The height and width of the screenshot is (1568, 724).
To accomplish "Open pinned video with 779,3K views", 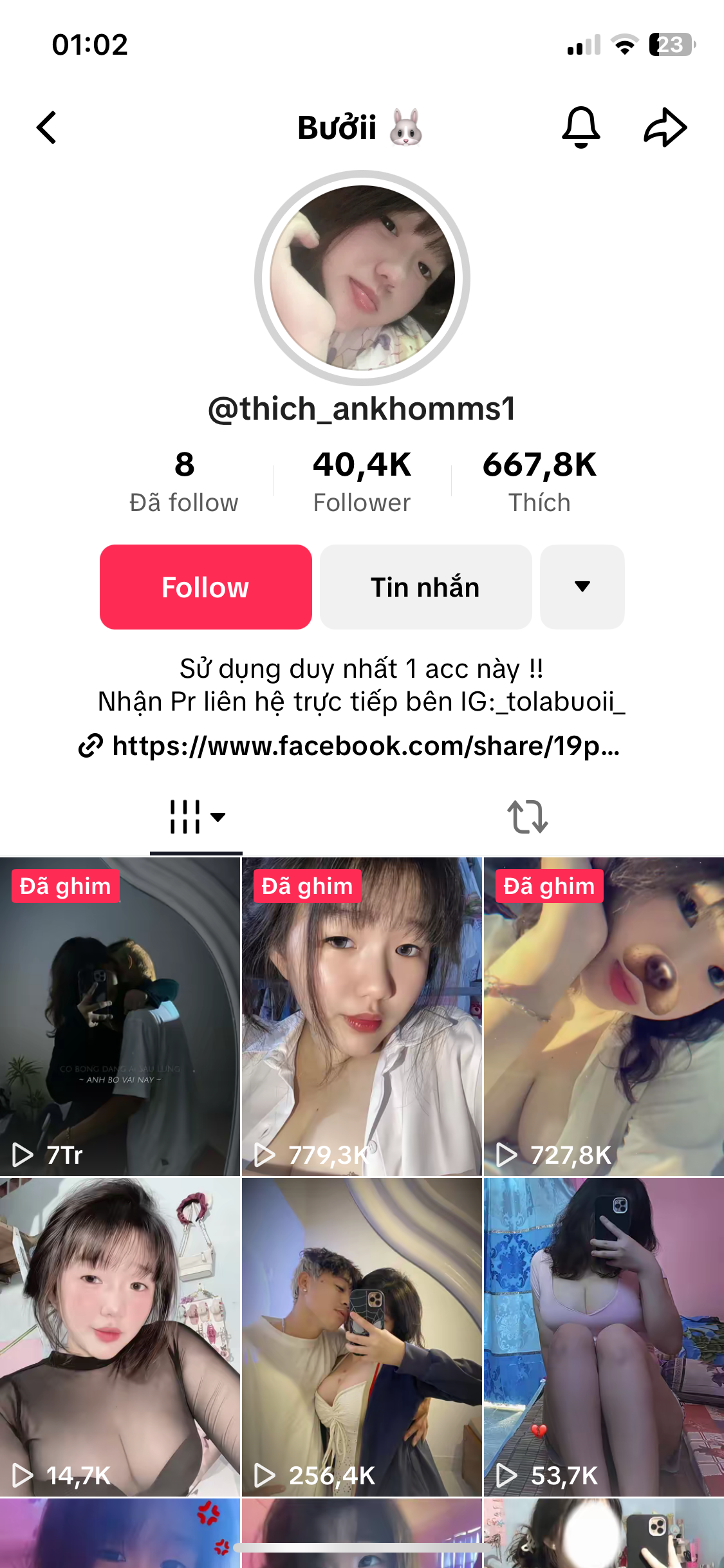I will pos(362,1016).
